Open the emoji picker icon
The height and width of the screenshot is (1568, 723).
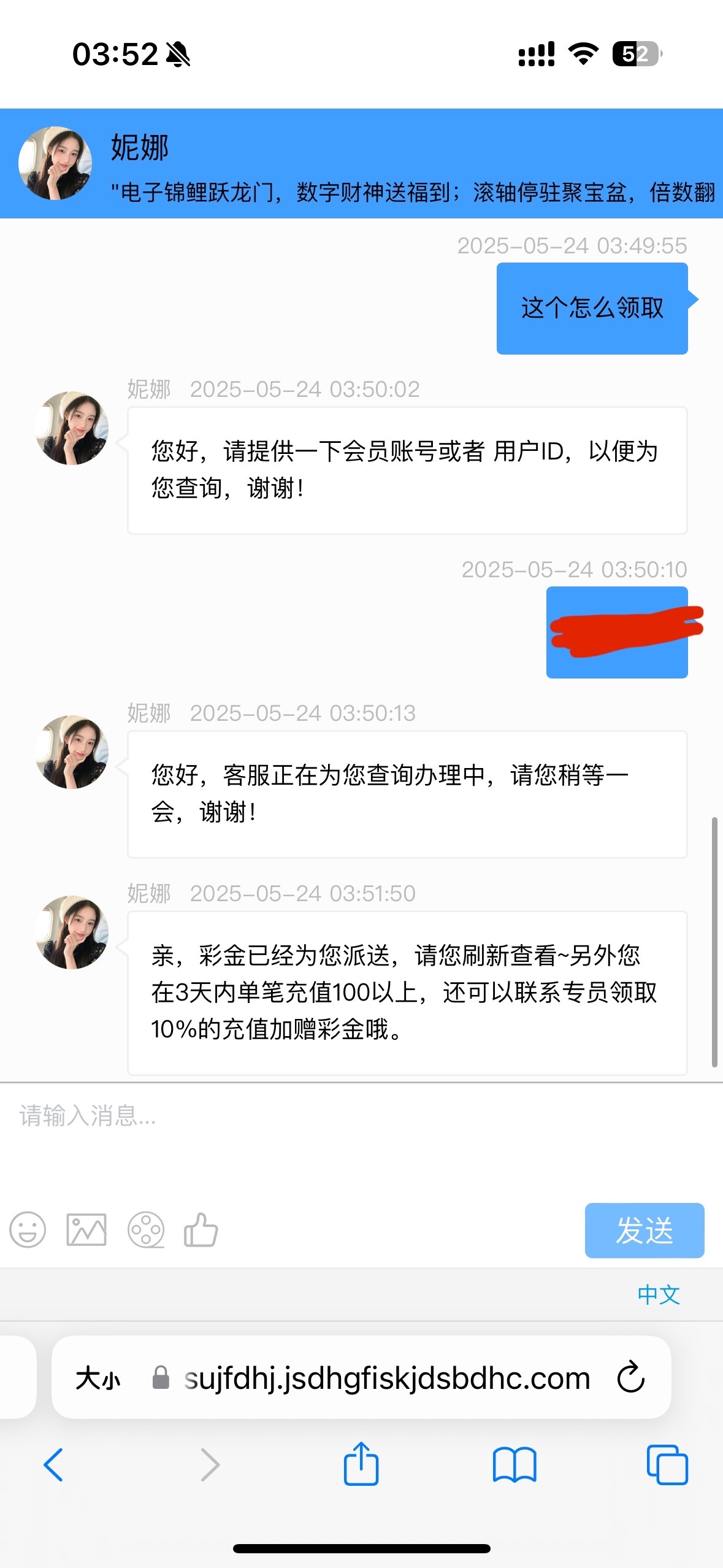point(27,1229)
